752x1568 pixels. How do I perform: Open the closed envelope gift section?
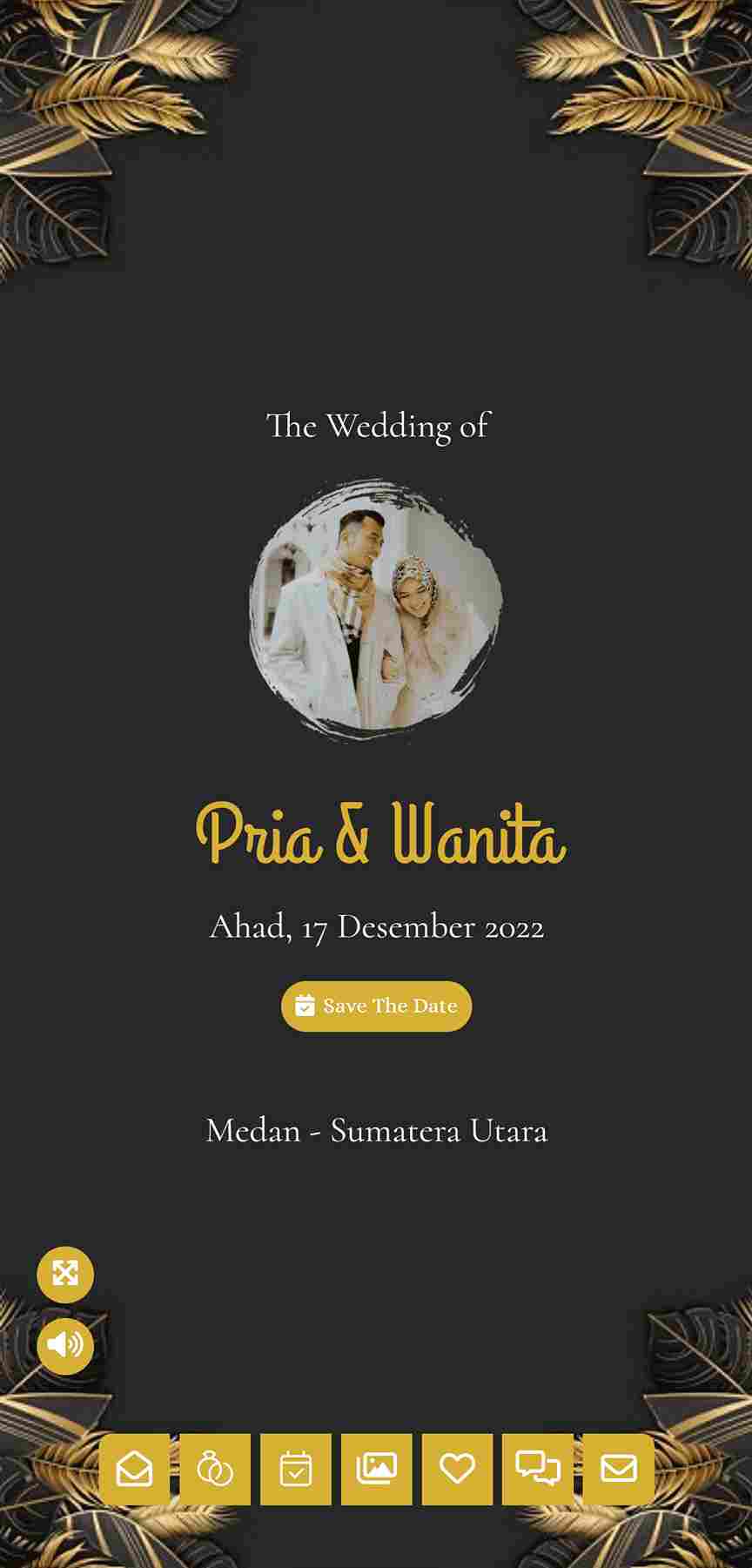[x=619, y=1469]
